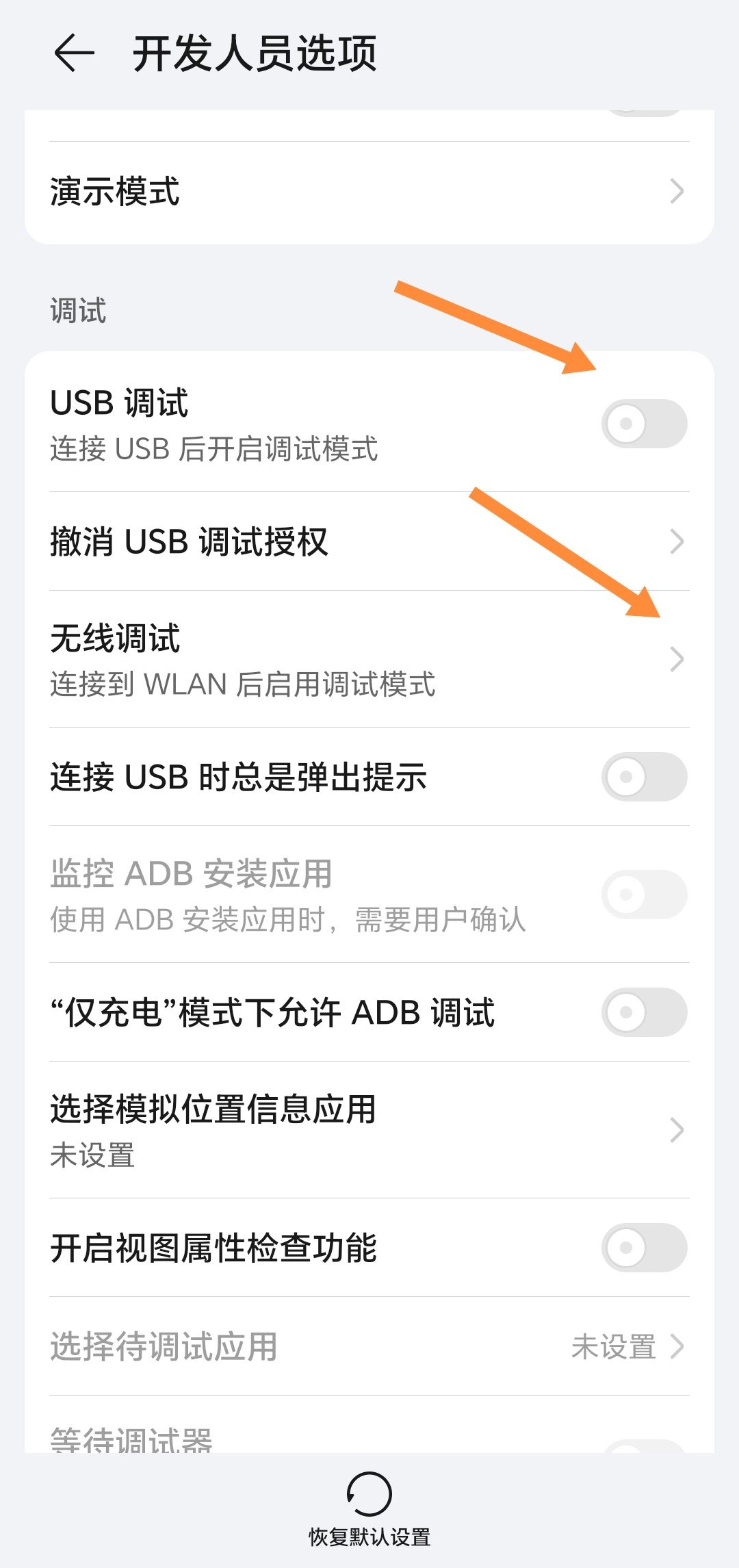Open 演示模式 settings
This screenshot has height=1568, width=739.
click(369, 192)
